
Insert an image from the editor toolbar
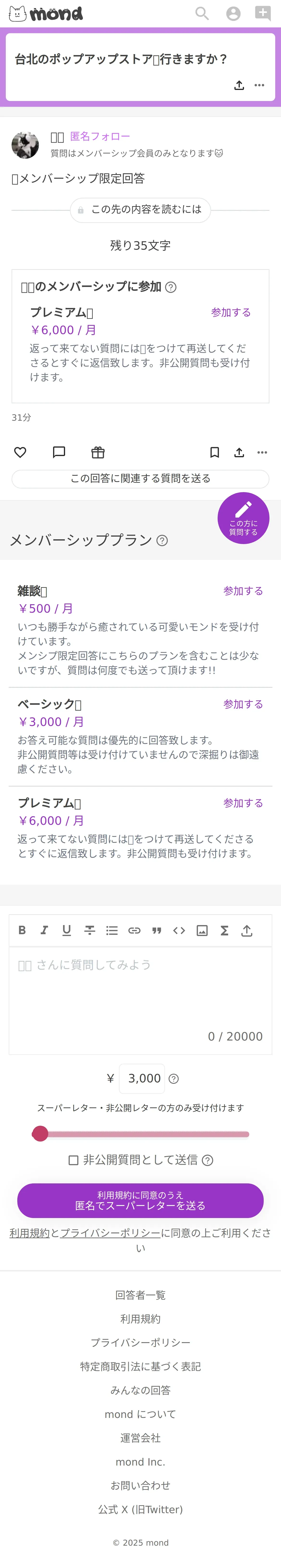[x=202, y=930]
